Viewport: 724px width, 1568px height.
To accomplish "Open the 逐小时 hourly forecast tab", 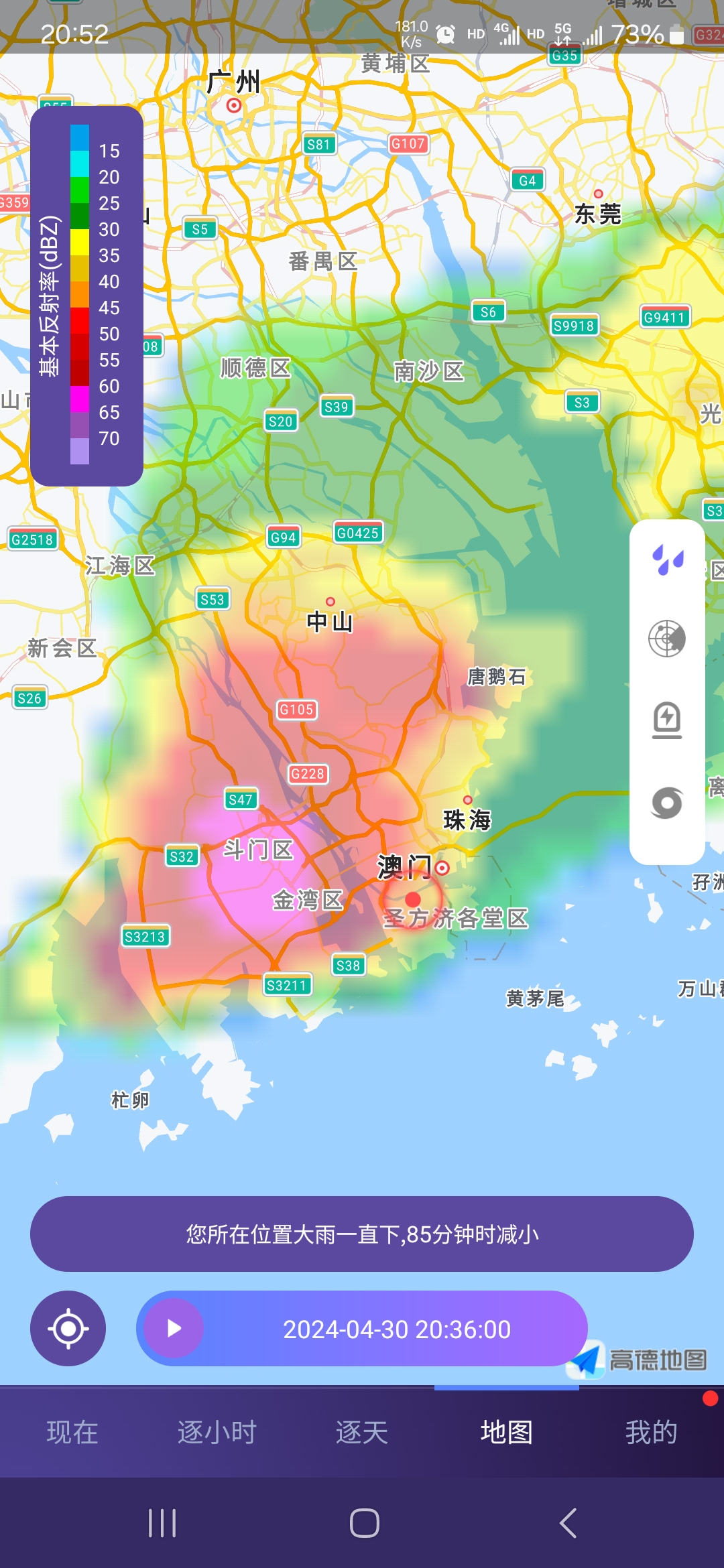I will [217, 1433].
